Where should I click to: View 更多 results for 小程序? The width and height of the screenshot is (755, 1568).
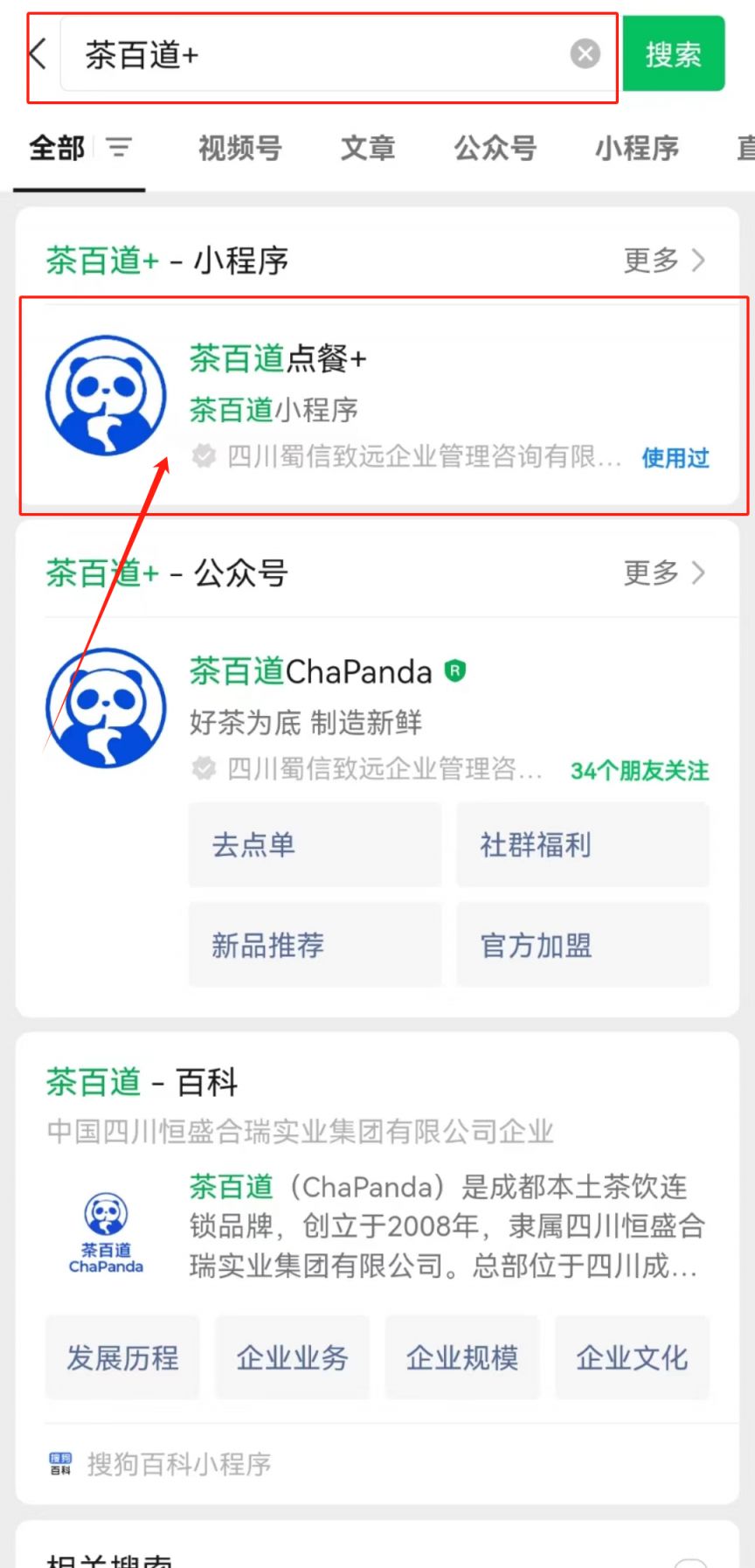663,260
